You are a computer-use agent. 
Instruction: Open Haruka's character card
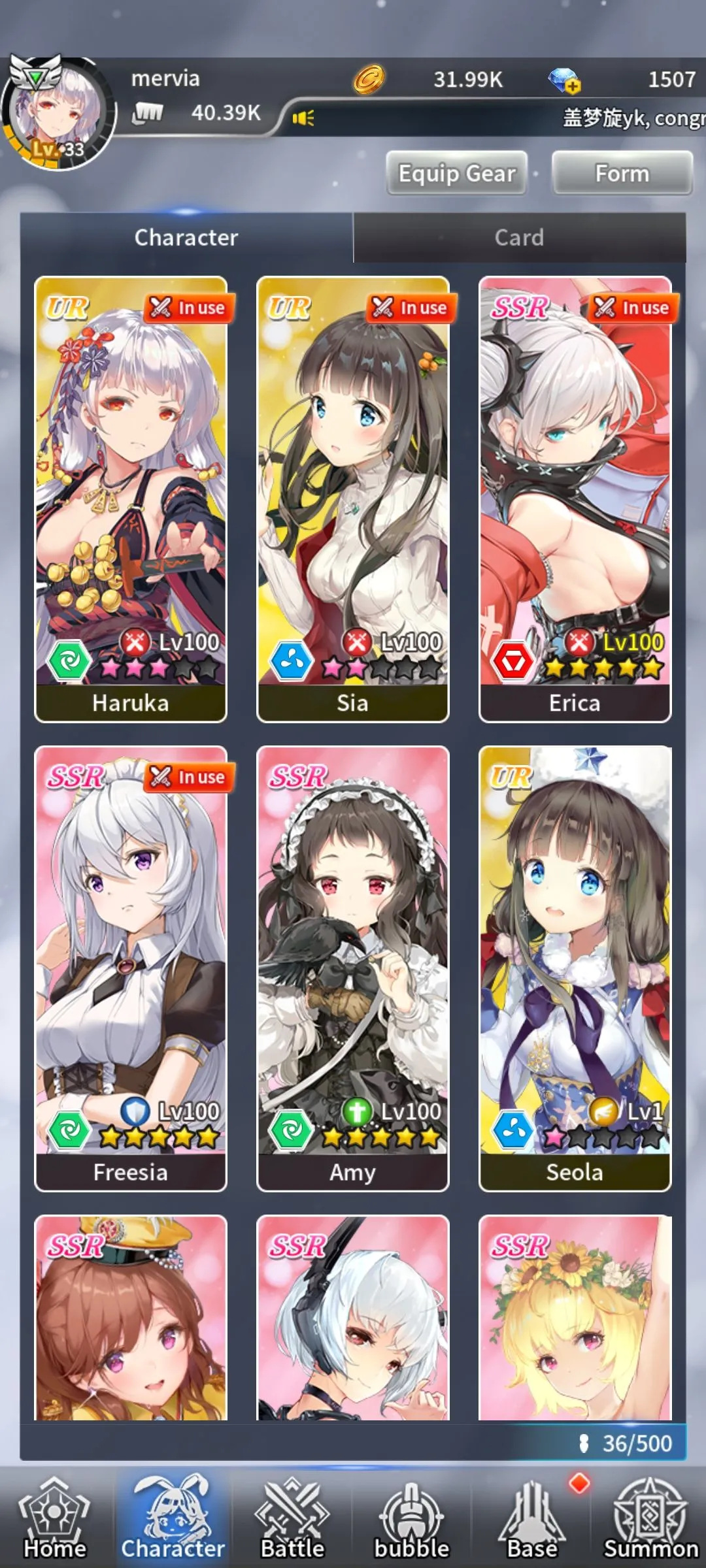click(x=131, y=500)
